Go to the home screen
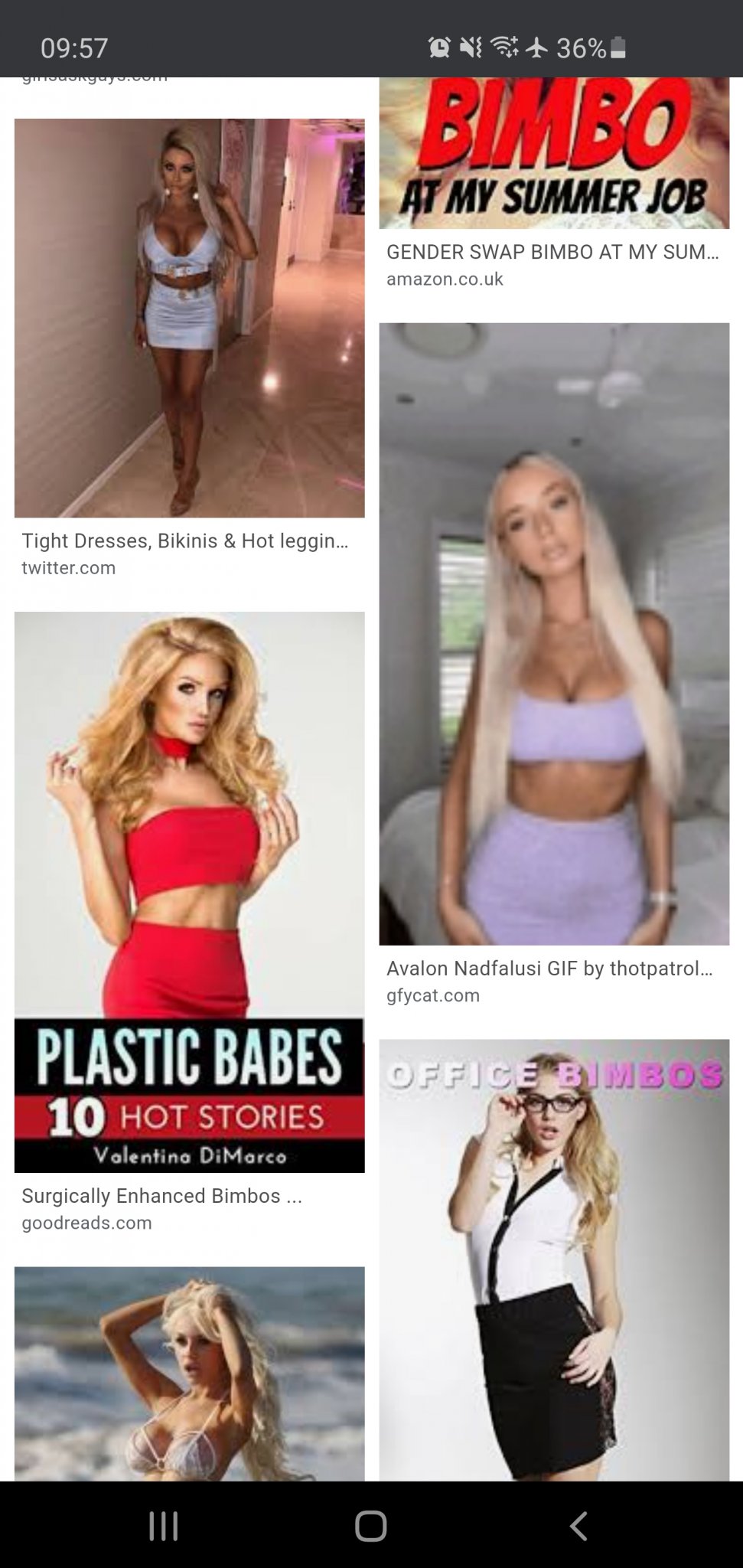This screenshot has height=1568, width=743. (371, 1525)
